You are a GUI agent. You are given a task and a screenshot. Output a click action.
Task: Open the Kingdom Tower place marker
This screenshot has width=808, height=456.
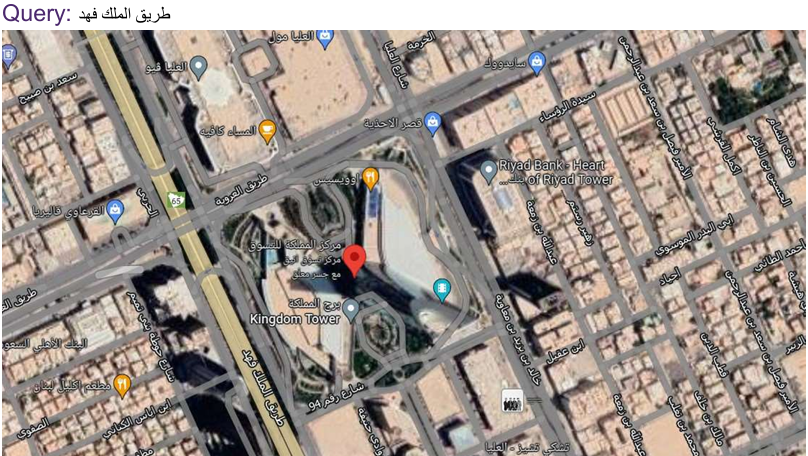(350, 310)
